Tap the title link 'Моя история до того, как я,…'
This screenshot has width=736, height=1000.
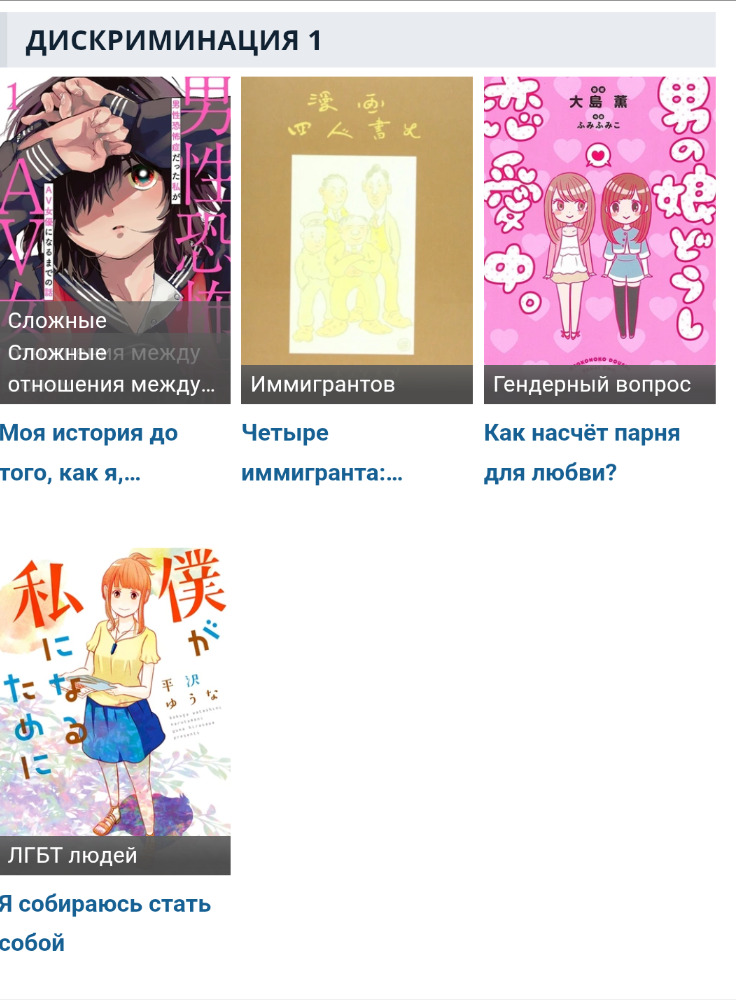point(88,453)
